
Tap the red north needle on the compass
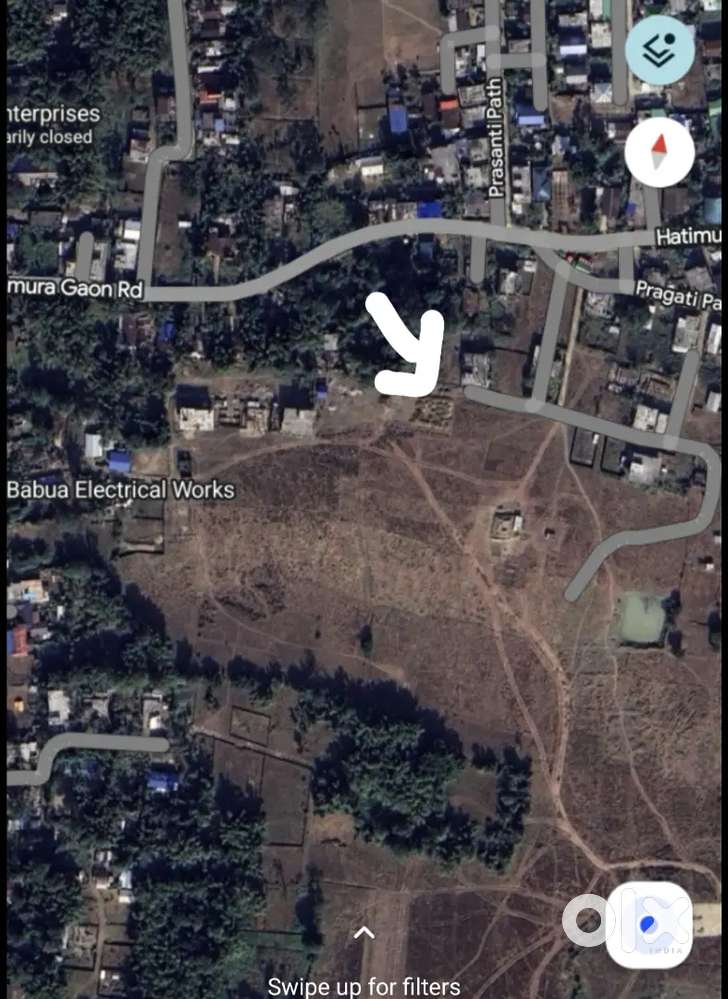click(660, 143)
